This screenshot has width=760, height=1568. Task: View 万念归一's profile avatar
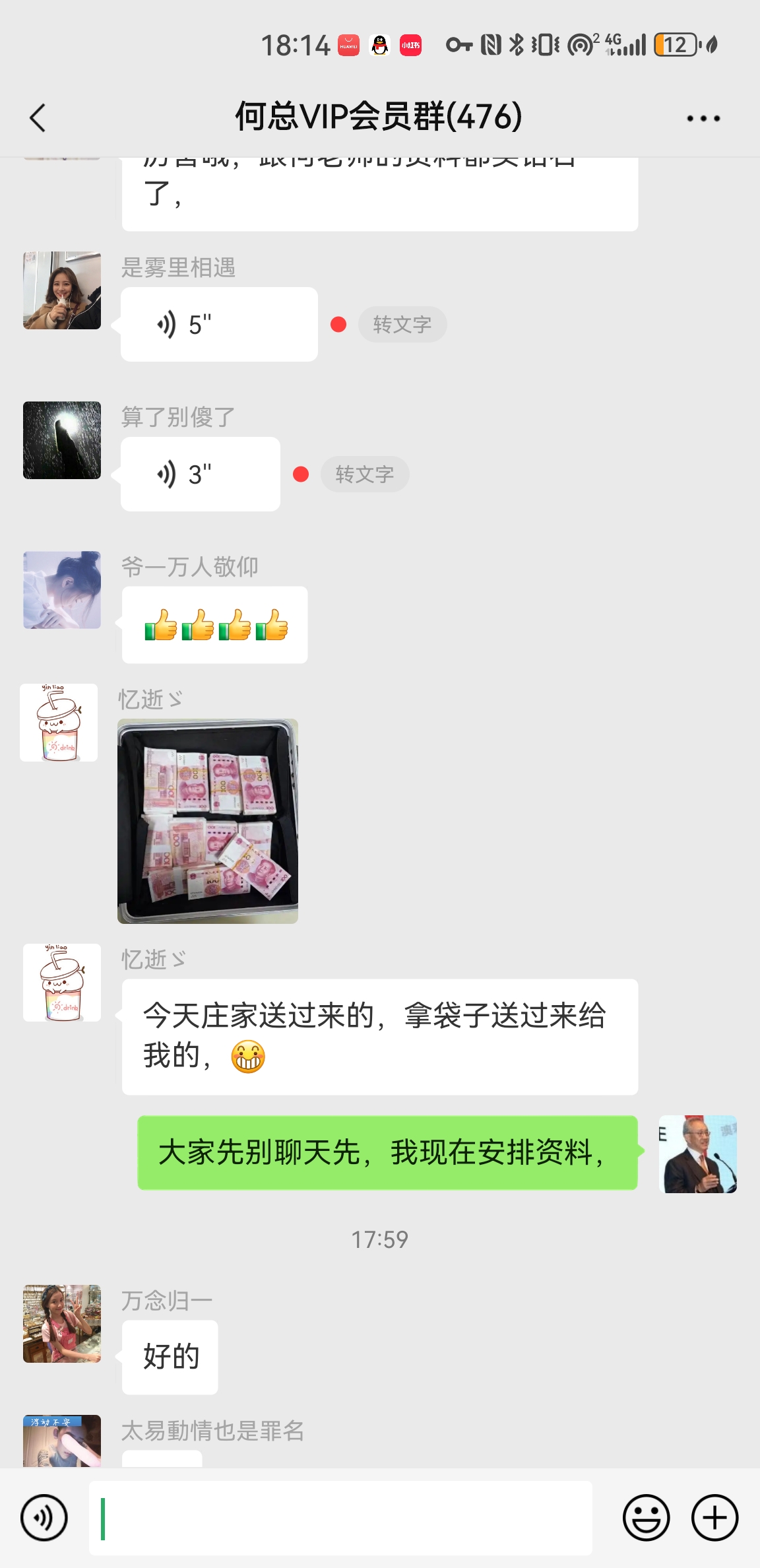(62, 1323)
